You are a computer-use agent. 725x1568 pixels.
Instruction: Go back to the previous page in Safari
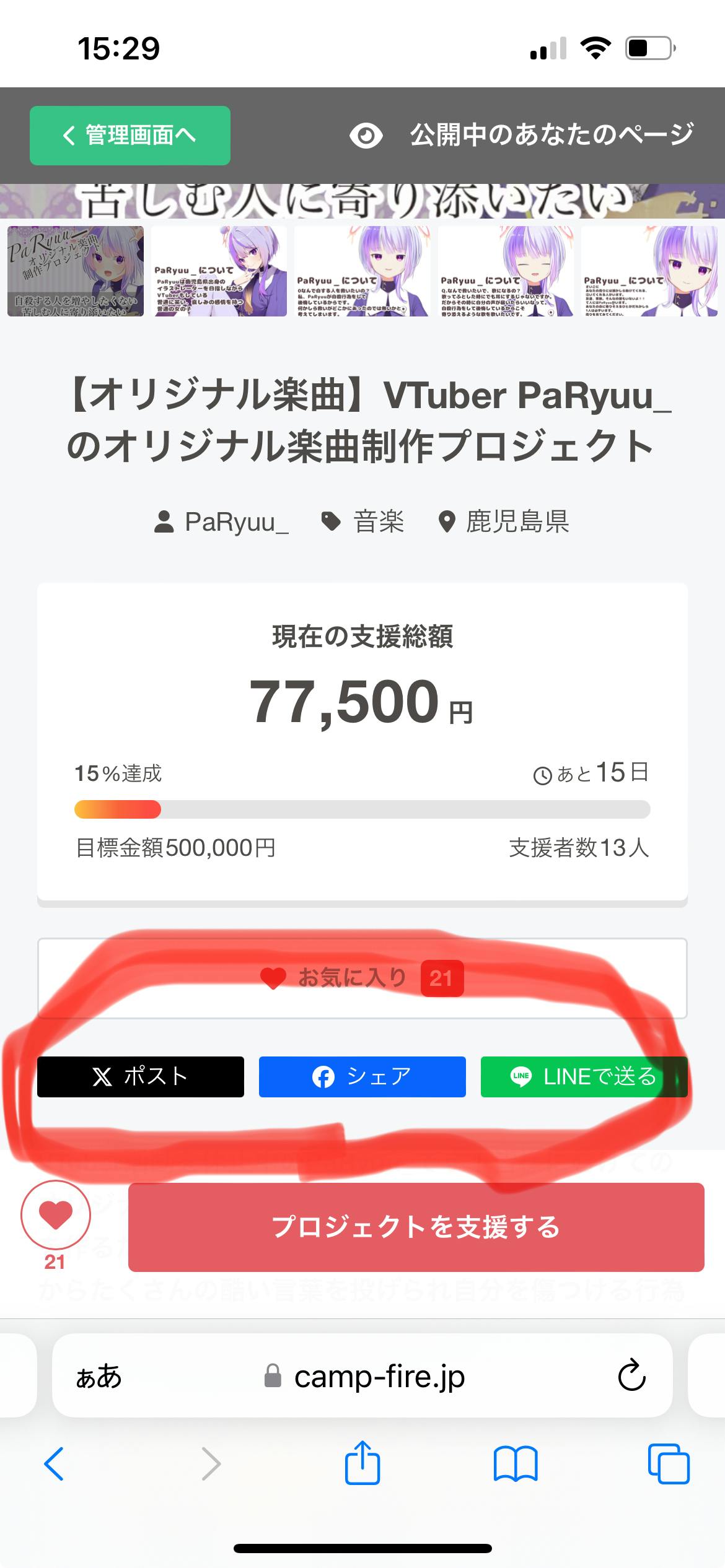point(54,1464)
